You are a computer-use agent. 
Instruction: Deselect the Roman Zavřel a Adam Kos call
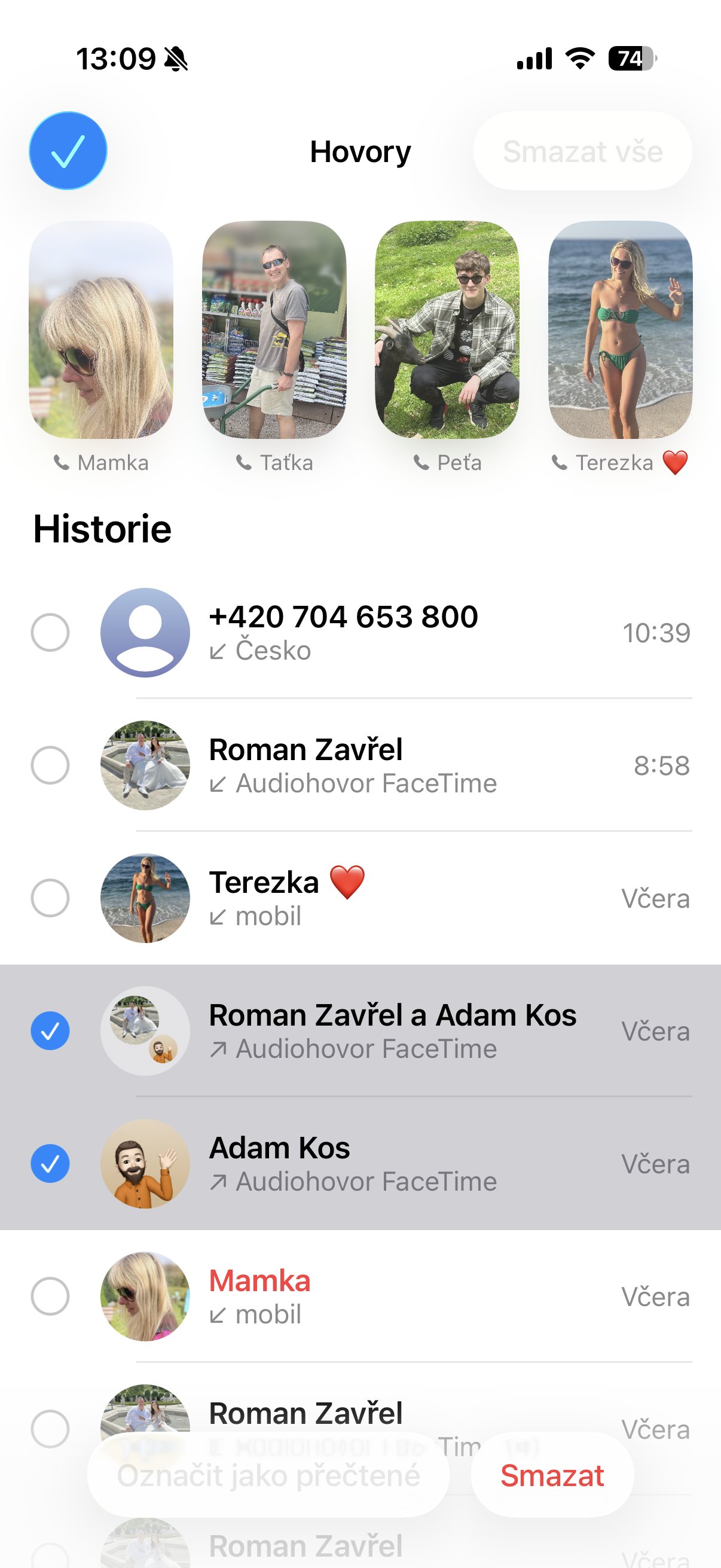(x=50, y=1030)
